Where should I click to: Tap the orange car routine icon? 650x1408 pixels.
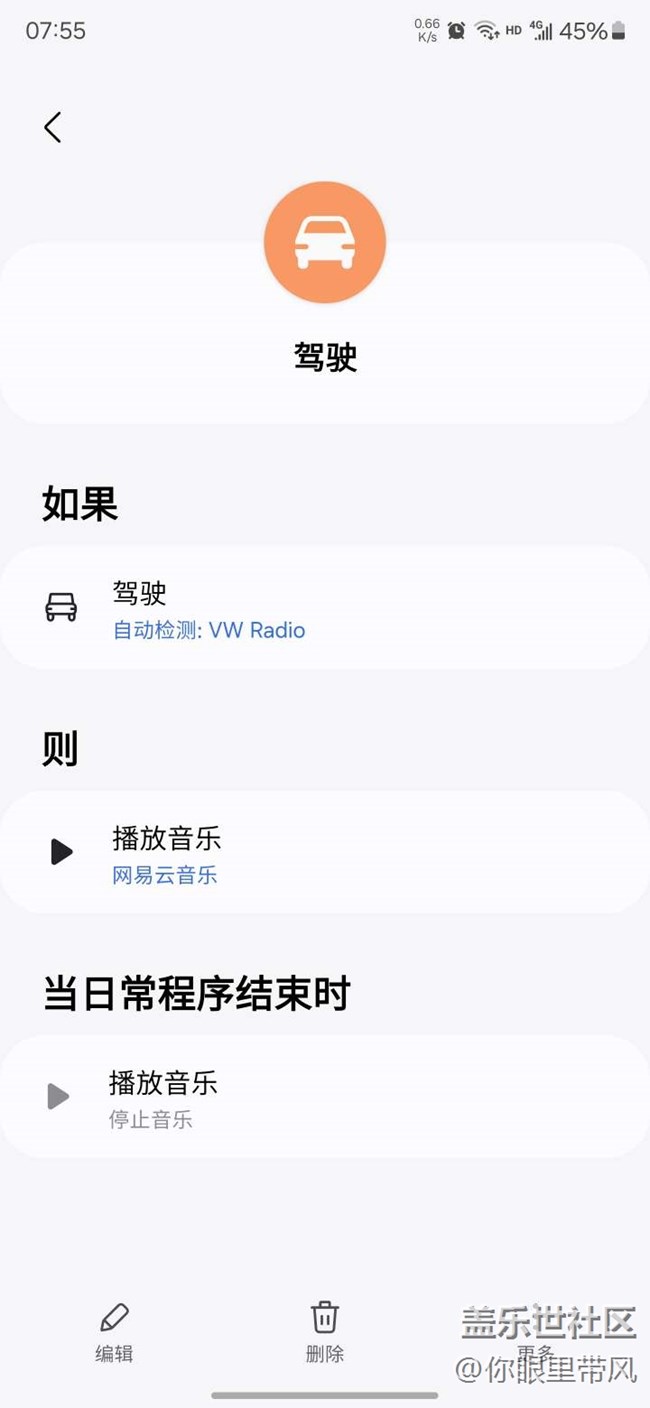[325, 242]
